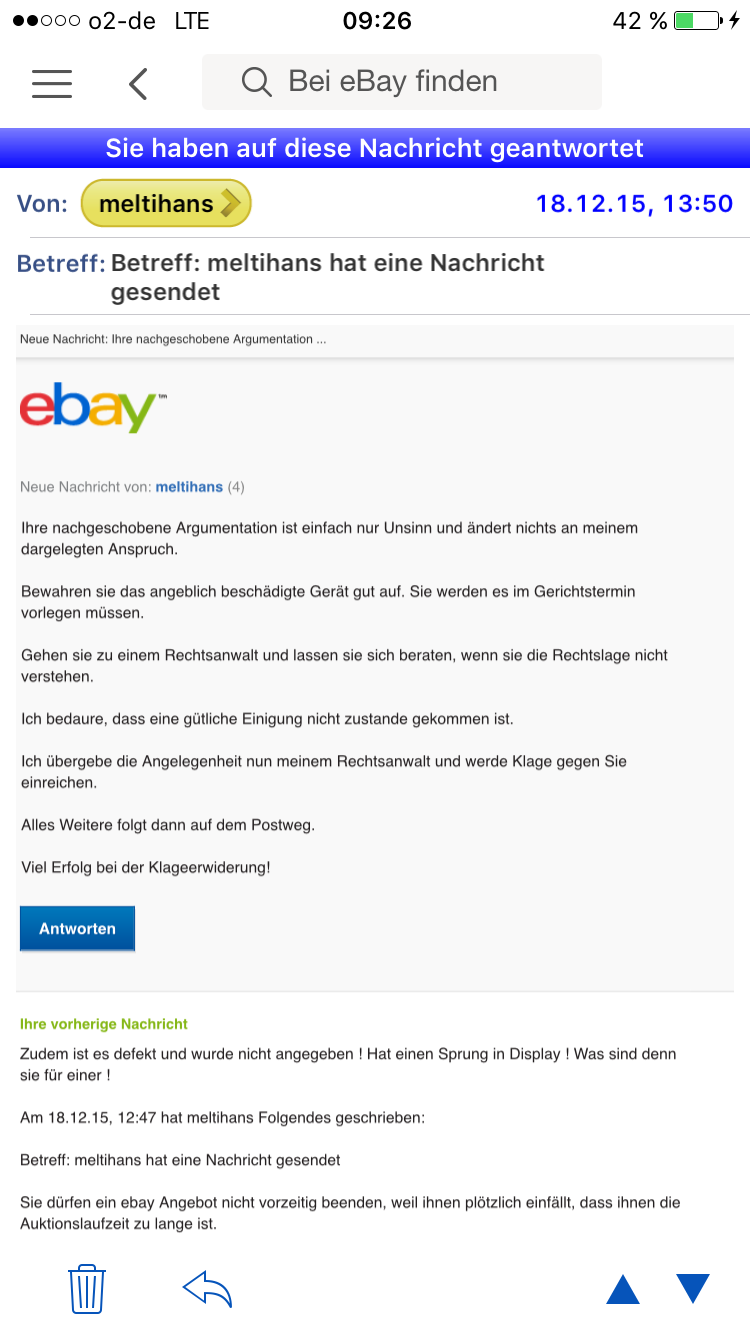The width and height of the screenshot is (750, 1334).
Task: Open meltihans link in message body
Action: 189,487
